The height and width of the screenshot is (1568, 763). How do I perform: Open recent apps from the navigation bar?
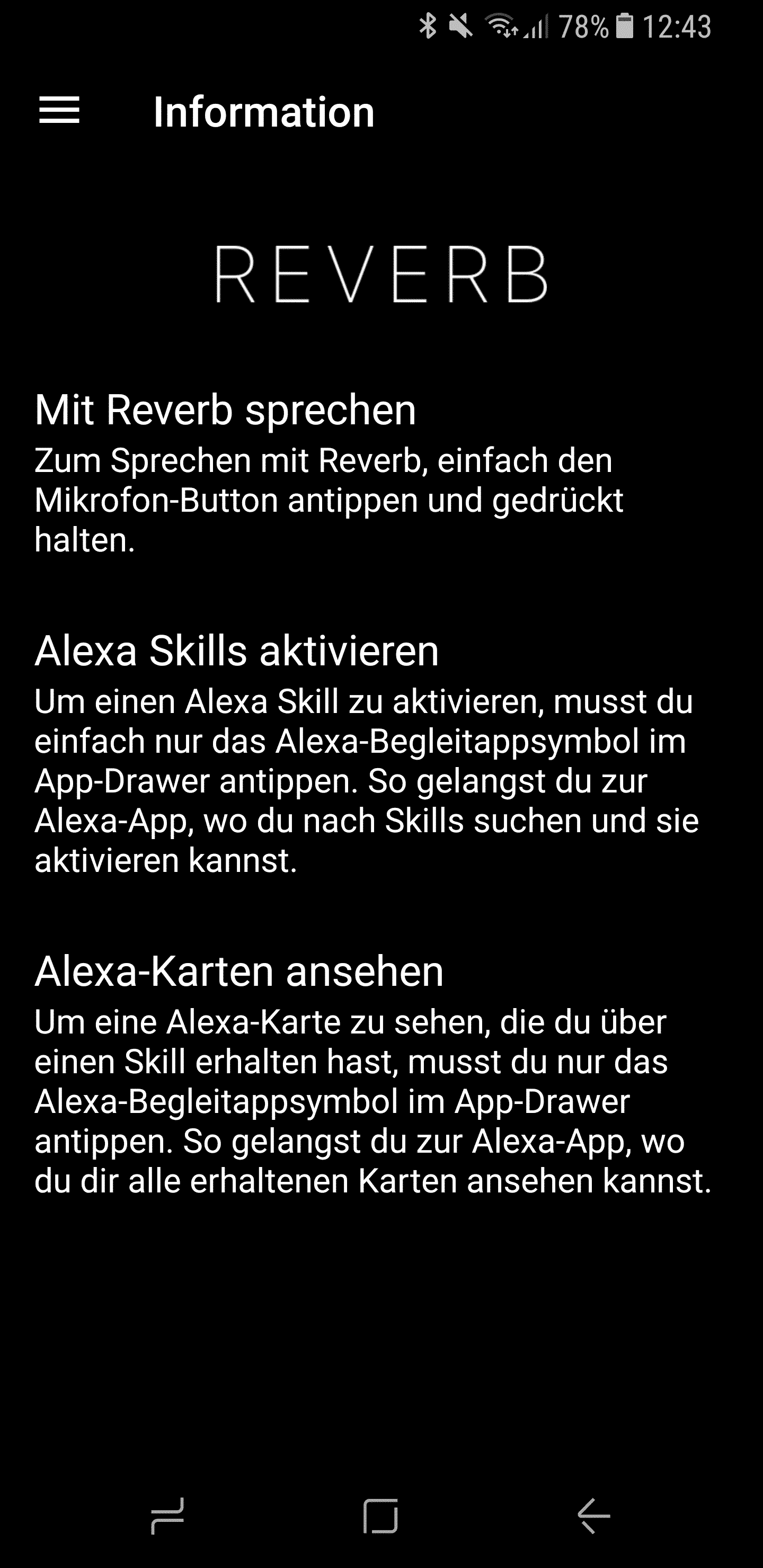[x=167, y=1516]
